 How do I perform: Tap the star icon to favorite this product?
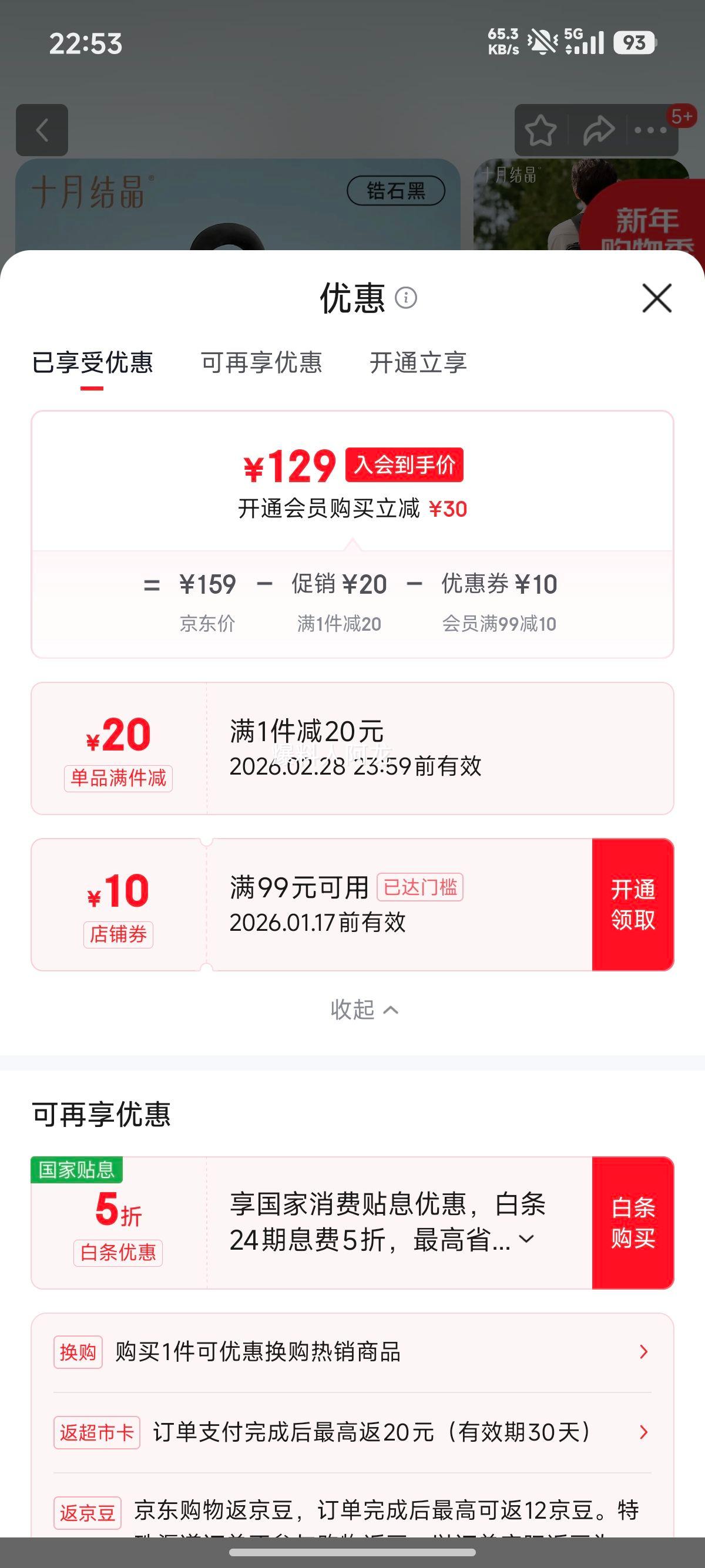540,130
